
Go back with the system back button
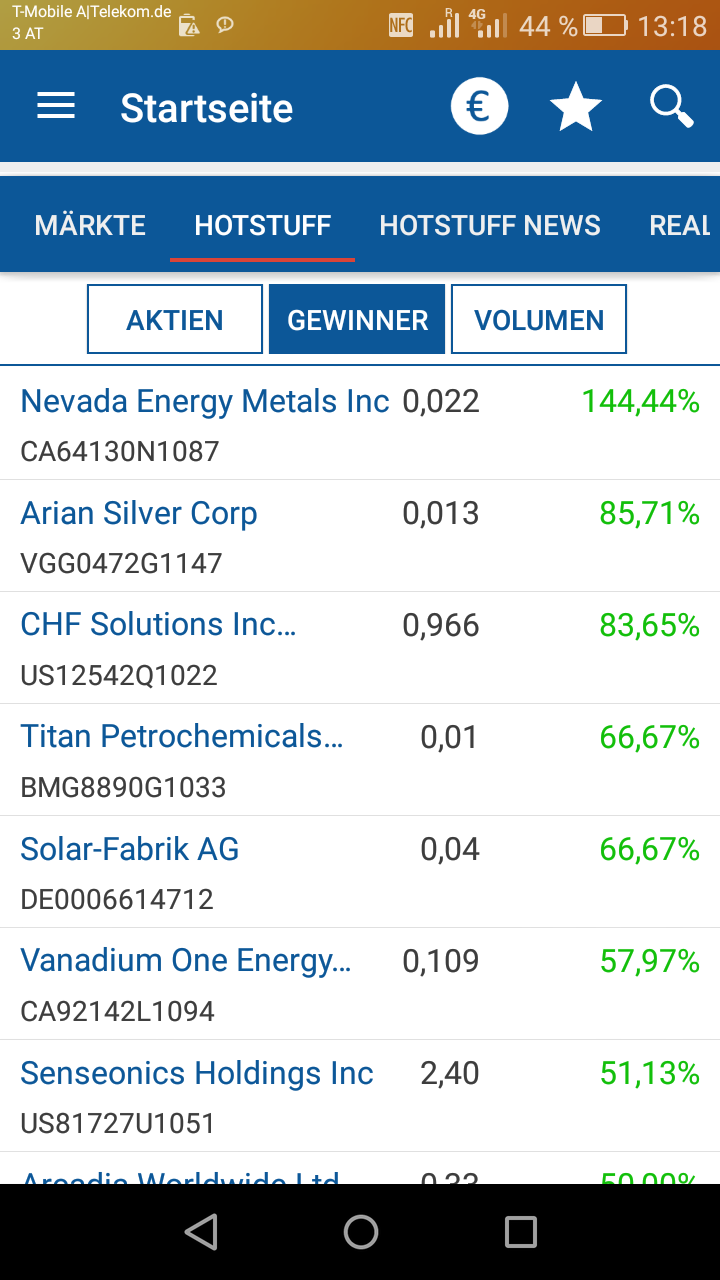click(x=201, y=1232)
